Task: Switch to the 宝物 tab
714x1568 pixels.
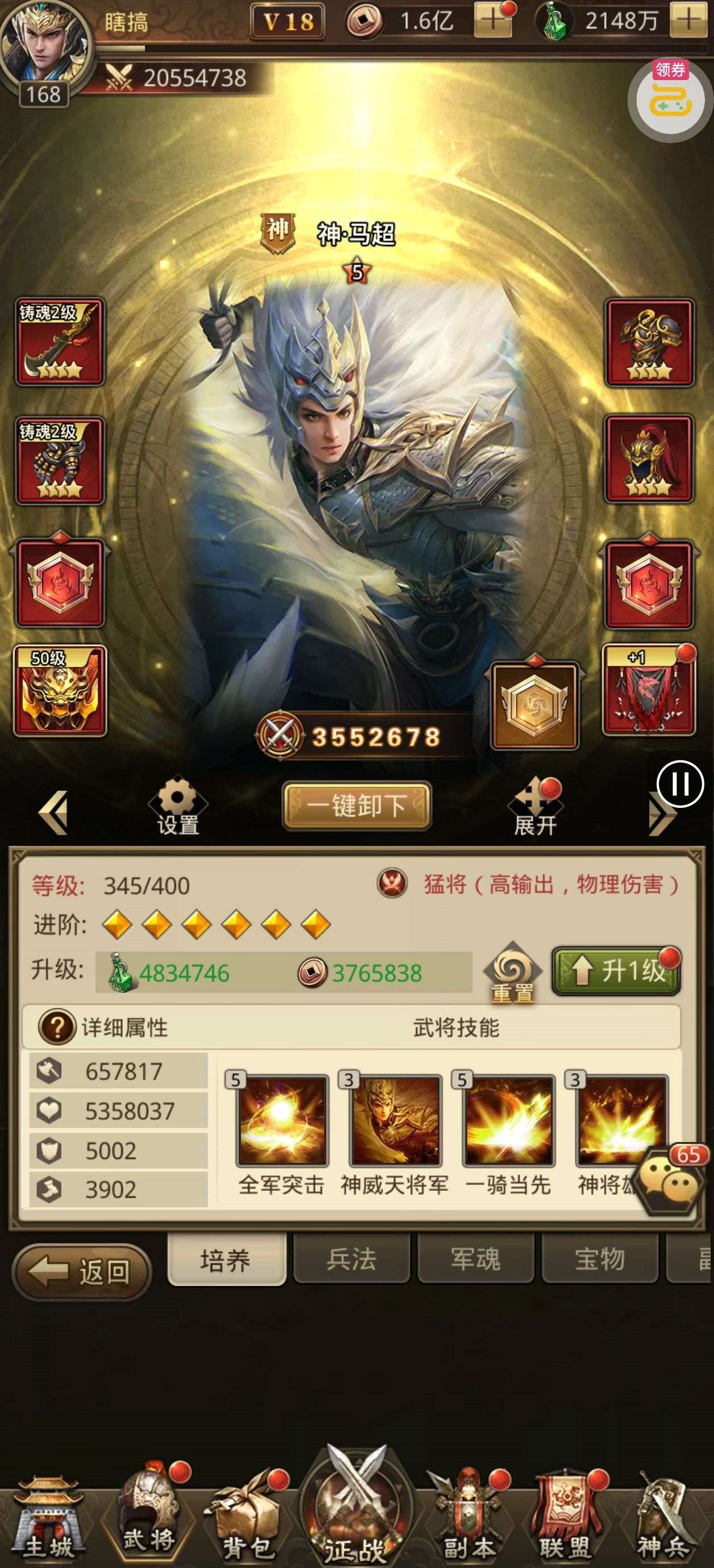Action: 600,1259
